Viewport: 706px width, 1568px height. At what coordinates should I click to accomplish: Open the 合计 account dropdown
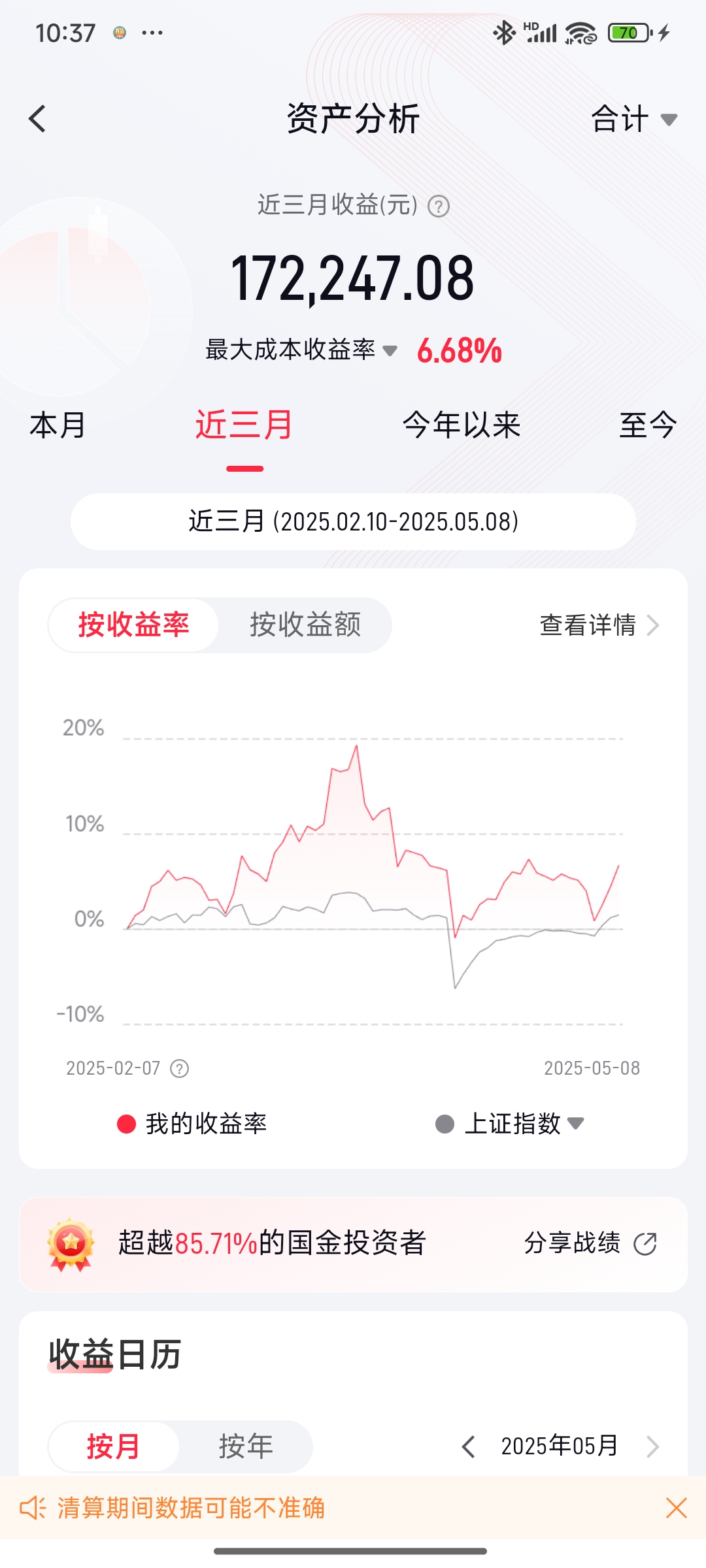[633, 120]
